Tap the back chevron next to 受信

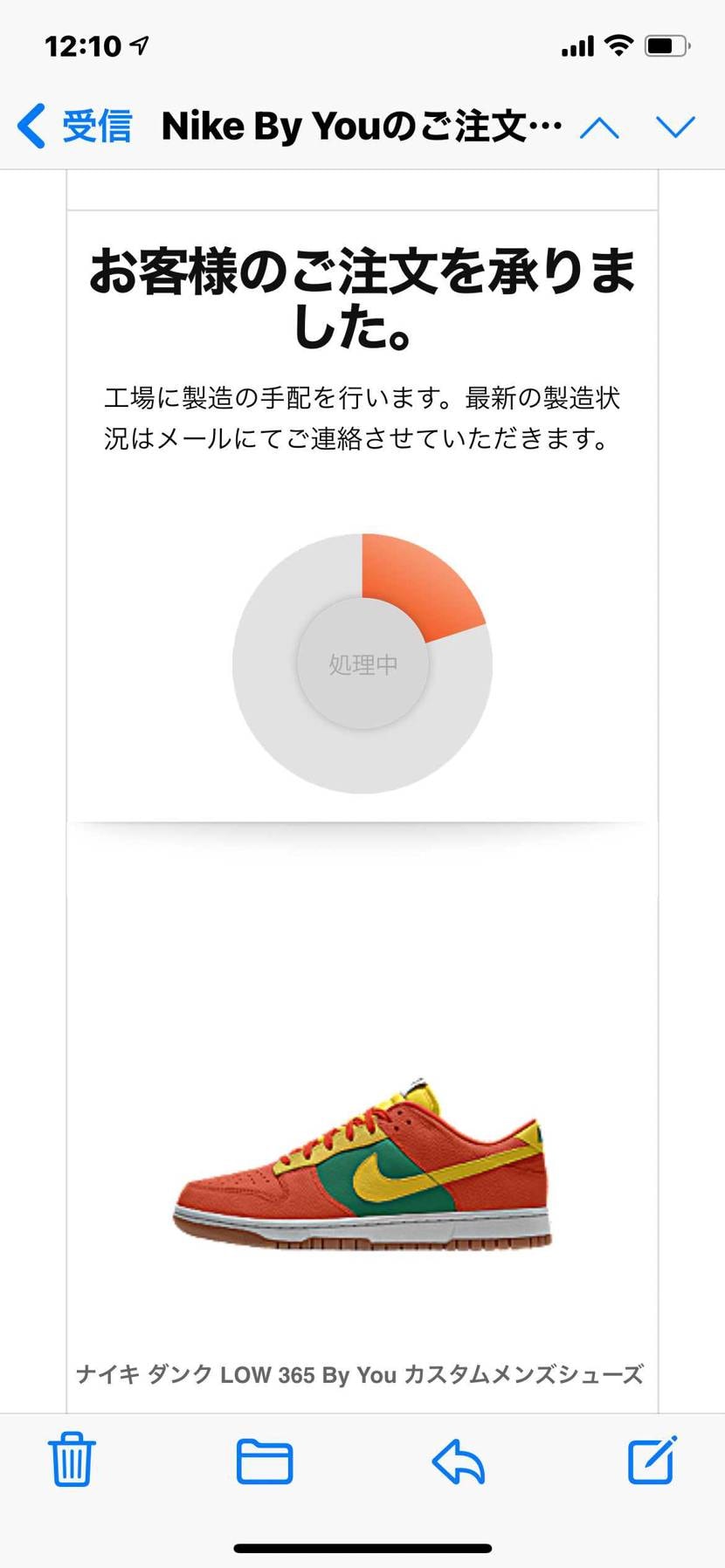point(31,125)
